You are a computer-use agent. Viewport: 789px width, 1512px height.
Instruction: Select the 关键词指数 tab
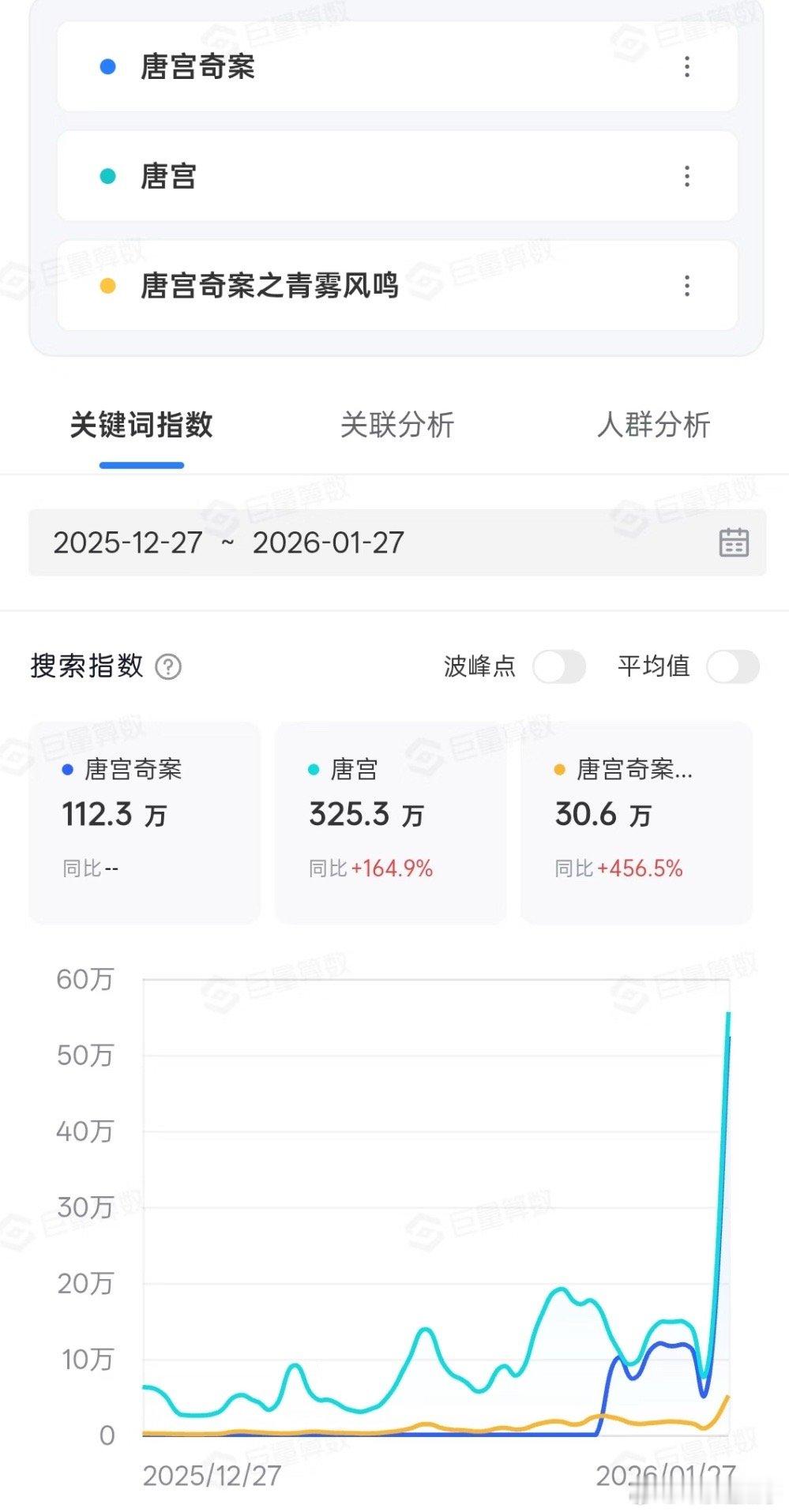pyautogui.click(x=141, y=426)
